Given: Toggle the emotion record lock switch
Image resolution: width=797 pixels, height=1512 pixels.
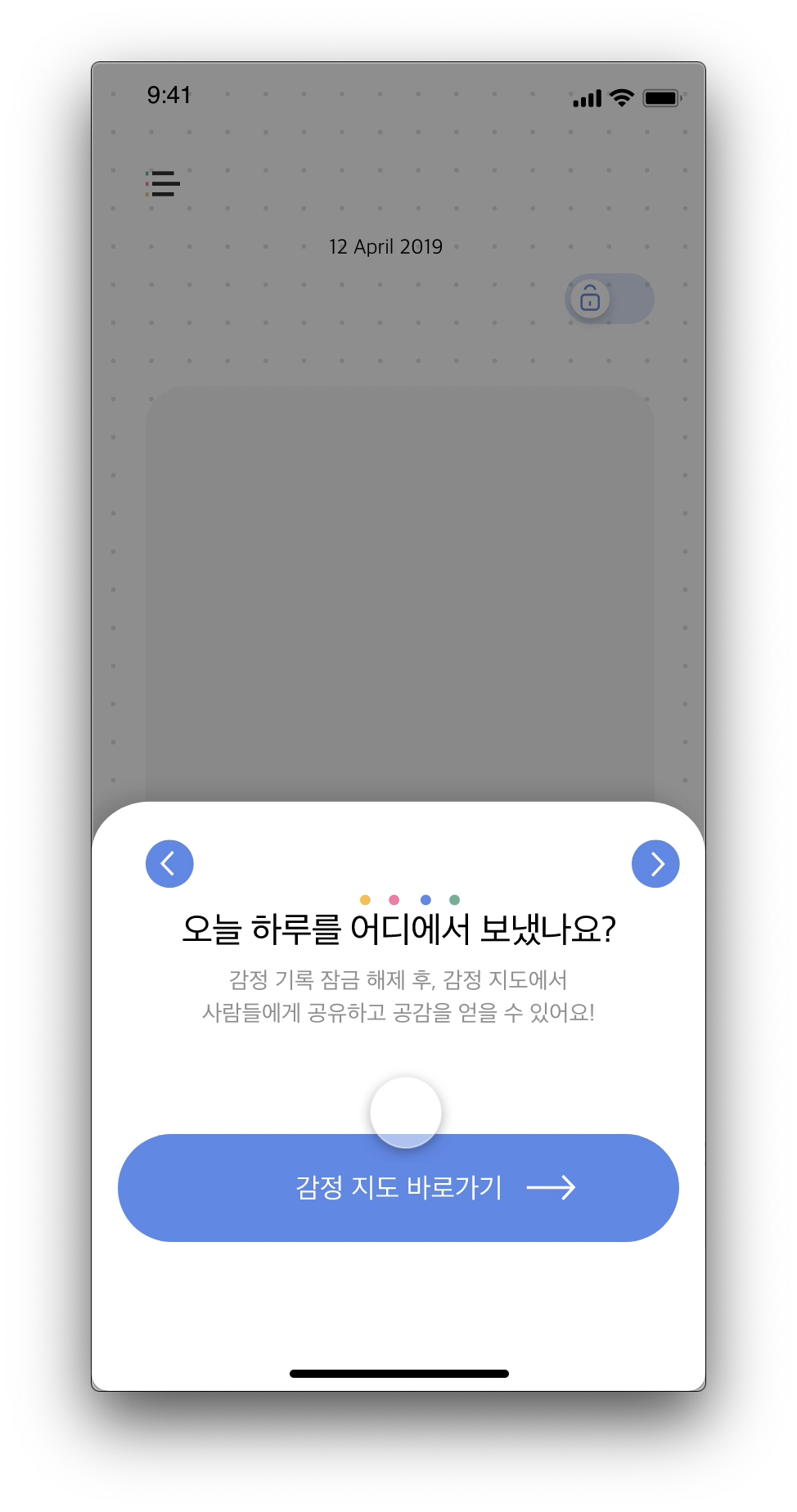Looking at the screenshot, I should point(609,299).
